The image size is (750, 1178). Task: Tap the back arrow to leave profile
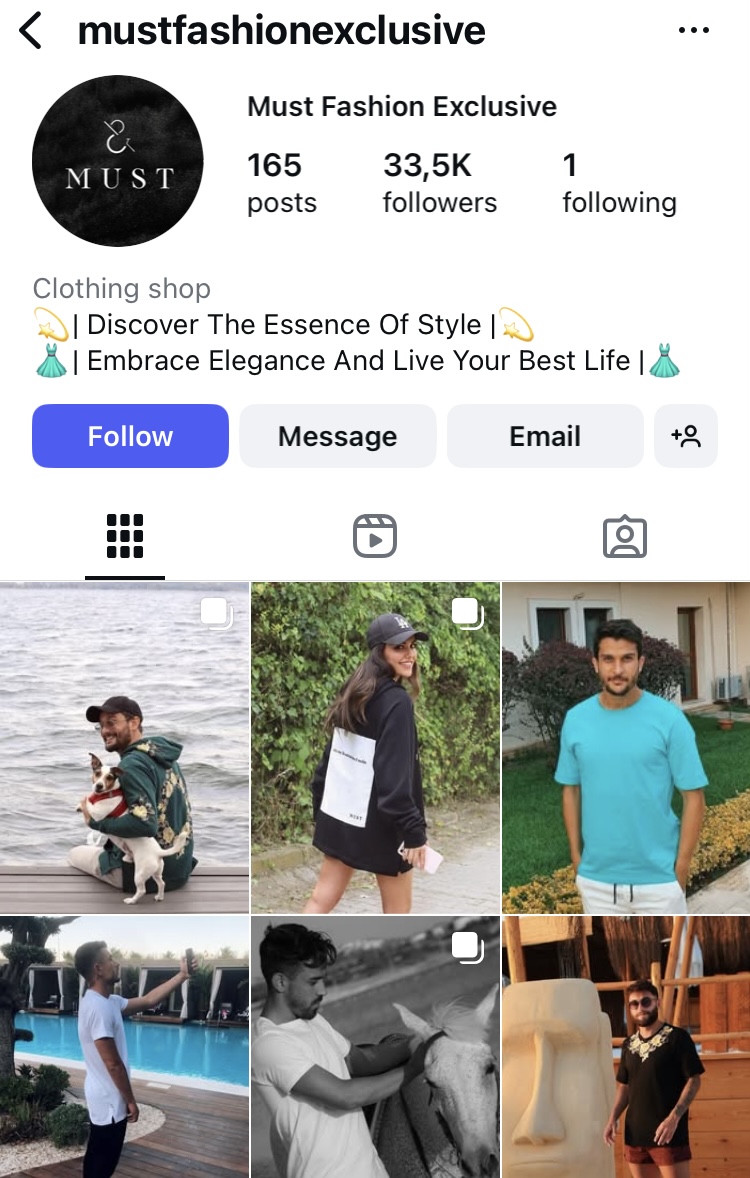pos(30,30)
